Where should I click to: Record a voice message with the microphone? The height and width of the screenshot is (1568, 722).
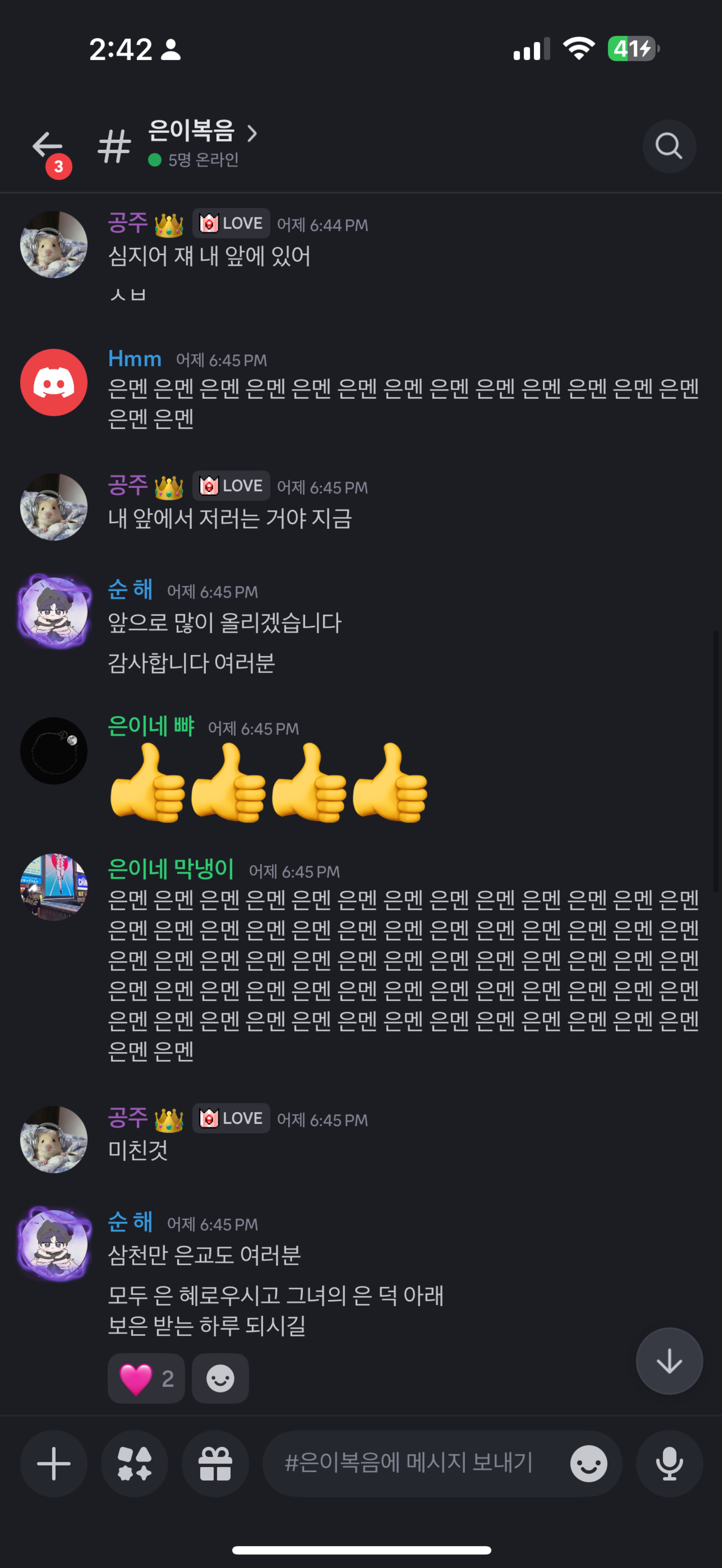[668, 1463]
